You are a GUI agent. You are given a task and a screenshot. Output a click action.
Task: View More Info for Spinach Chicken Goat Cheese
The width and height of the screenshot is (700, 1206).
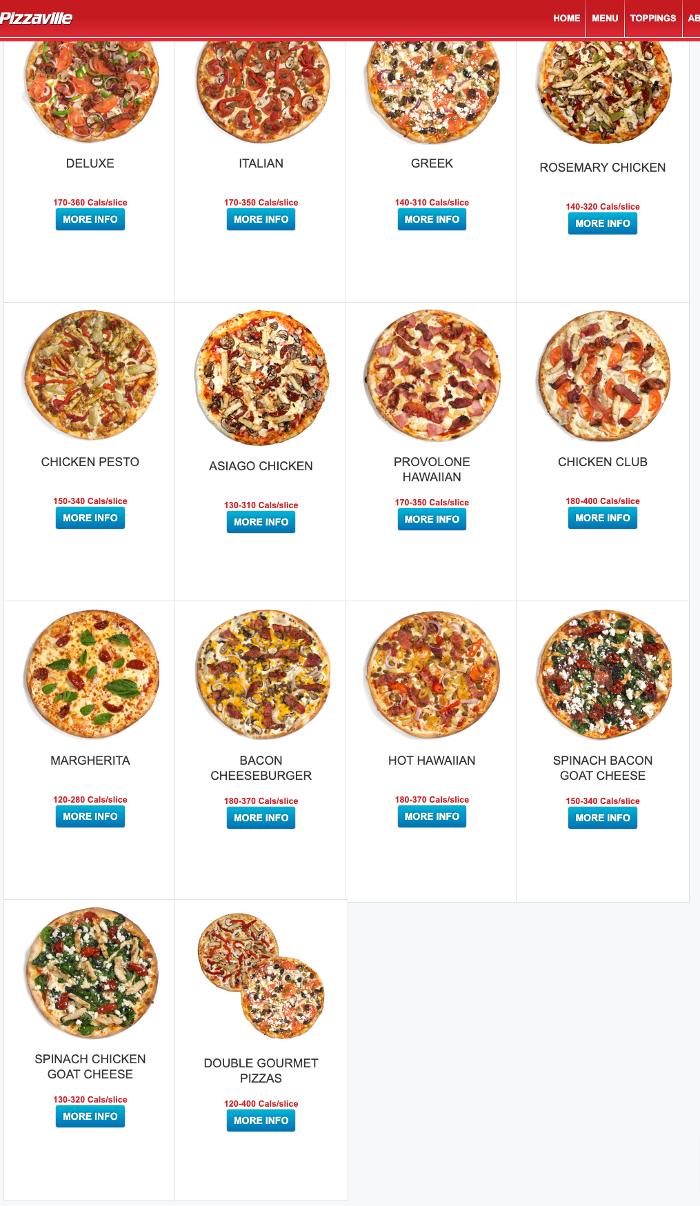[90, 1116]
